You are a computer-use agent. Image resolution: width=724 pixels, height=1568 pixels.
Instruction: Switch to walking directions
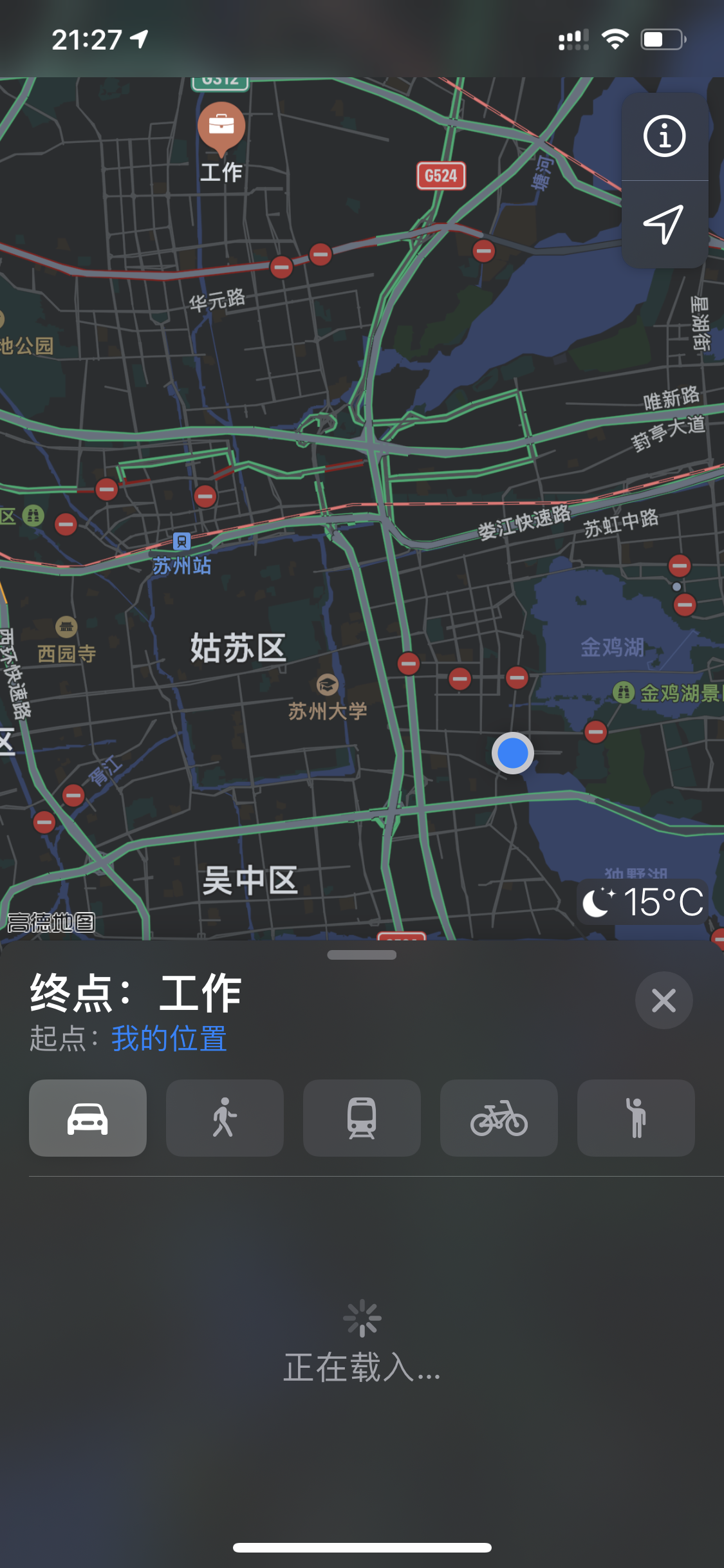point(225,1118)
